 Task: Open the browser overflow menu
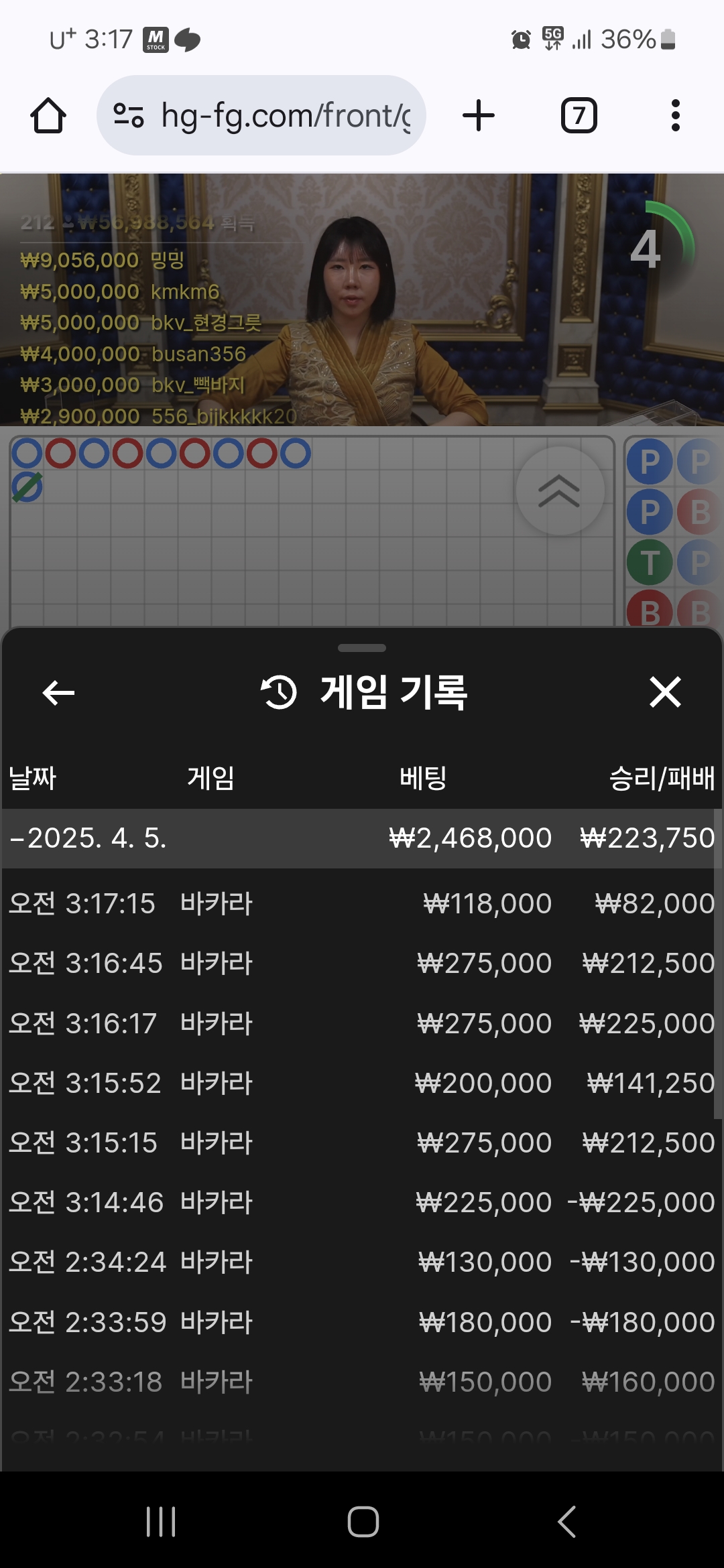pyautogui.click(x=675, y=115)
